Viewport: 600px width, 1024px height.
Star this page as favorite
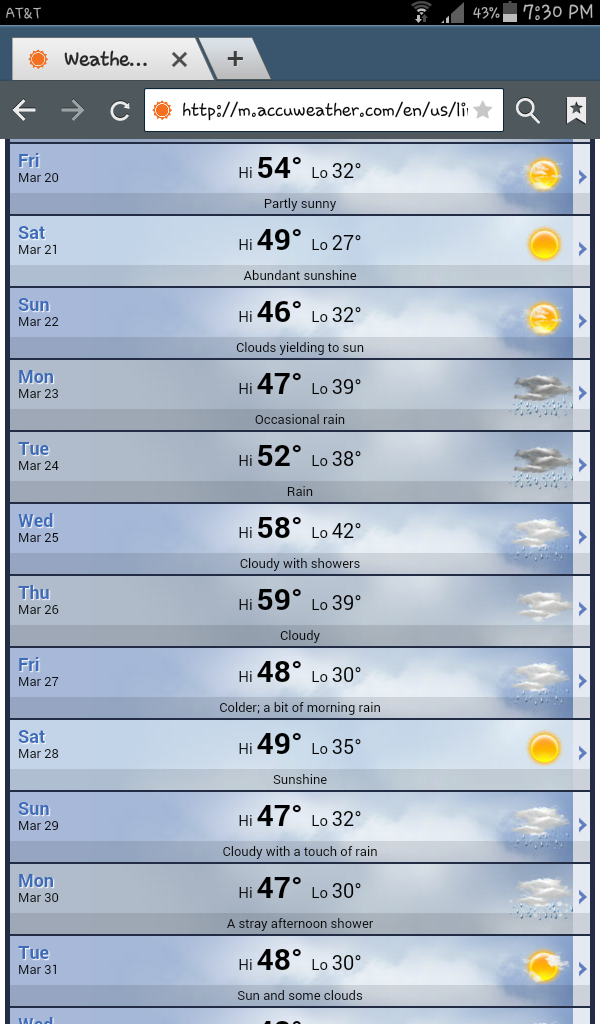tap(483, 110)
